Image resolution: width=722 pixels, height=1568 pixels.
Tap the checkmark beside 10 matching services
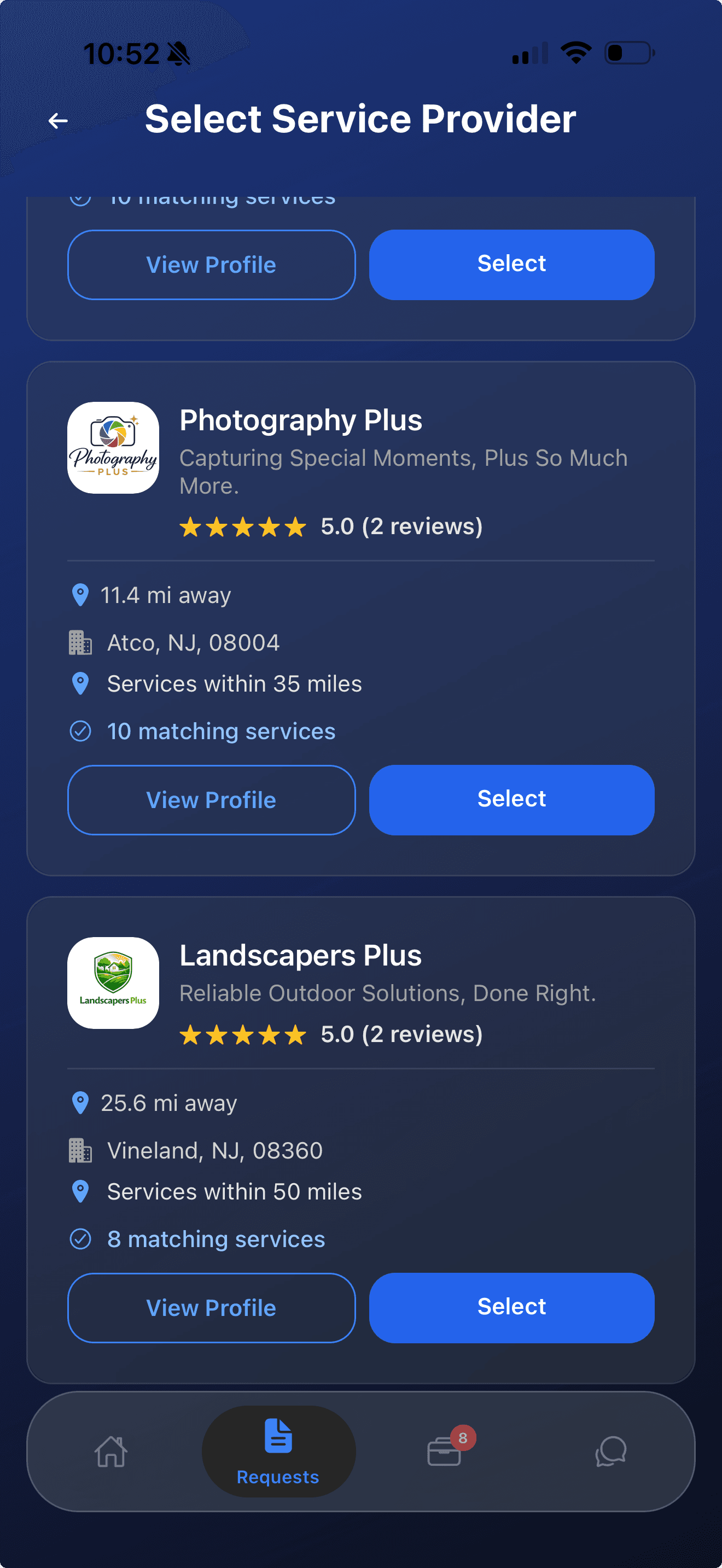tap(80, 730)
